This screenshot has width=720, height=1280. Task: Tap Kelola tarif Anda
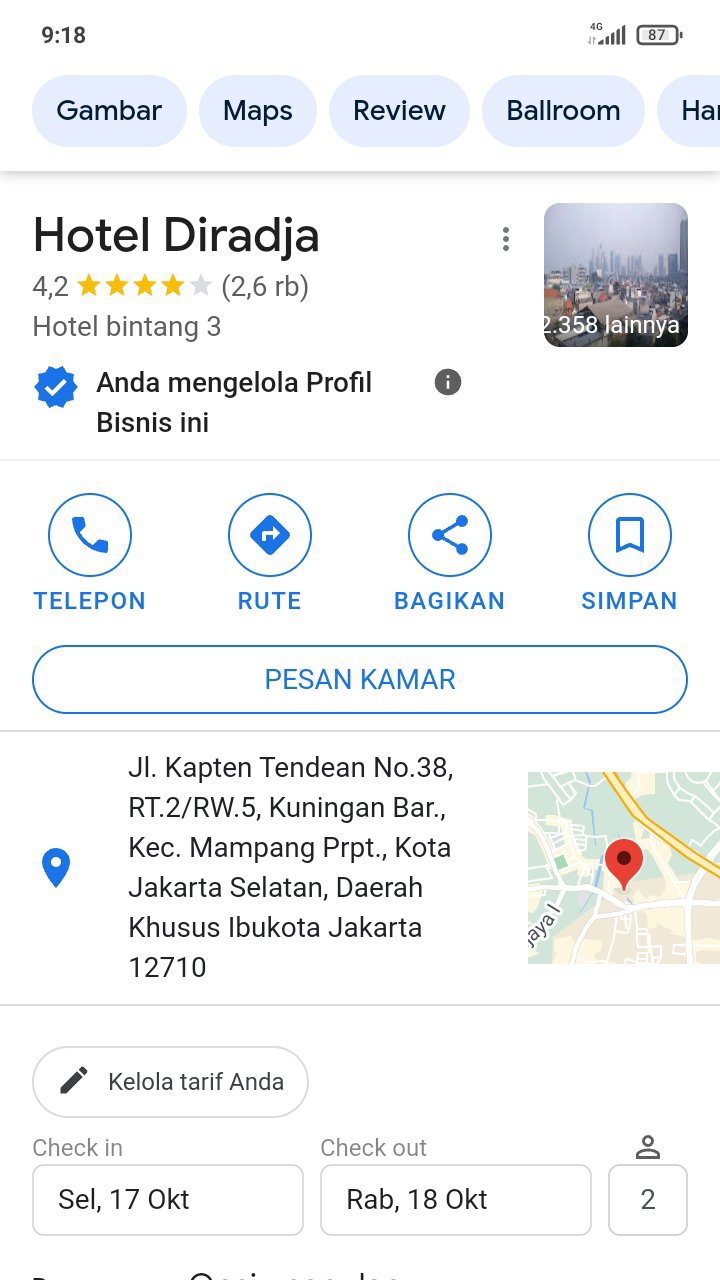[x=170, y=1082]
